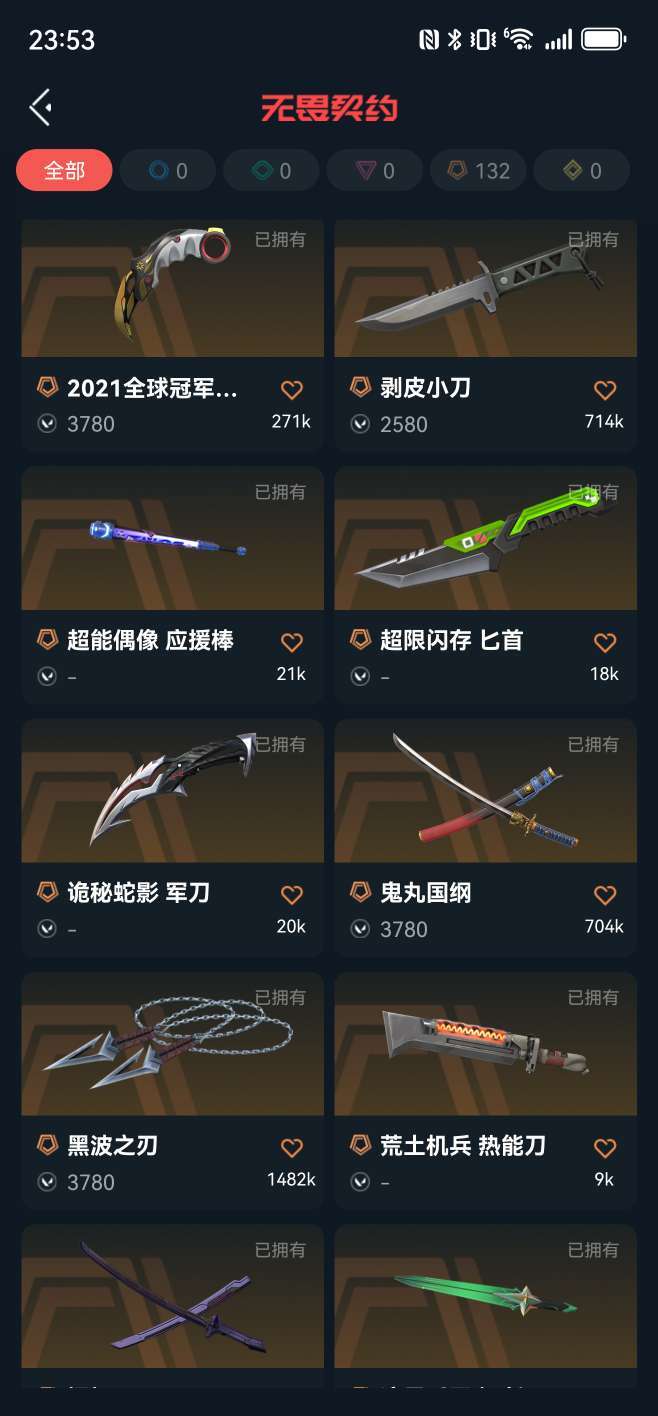Filter by the yellow tier chip showing 0

pyautogui.click(x=582, y=171)
